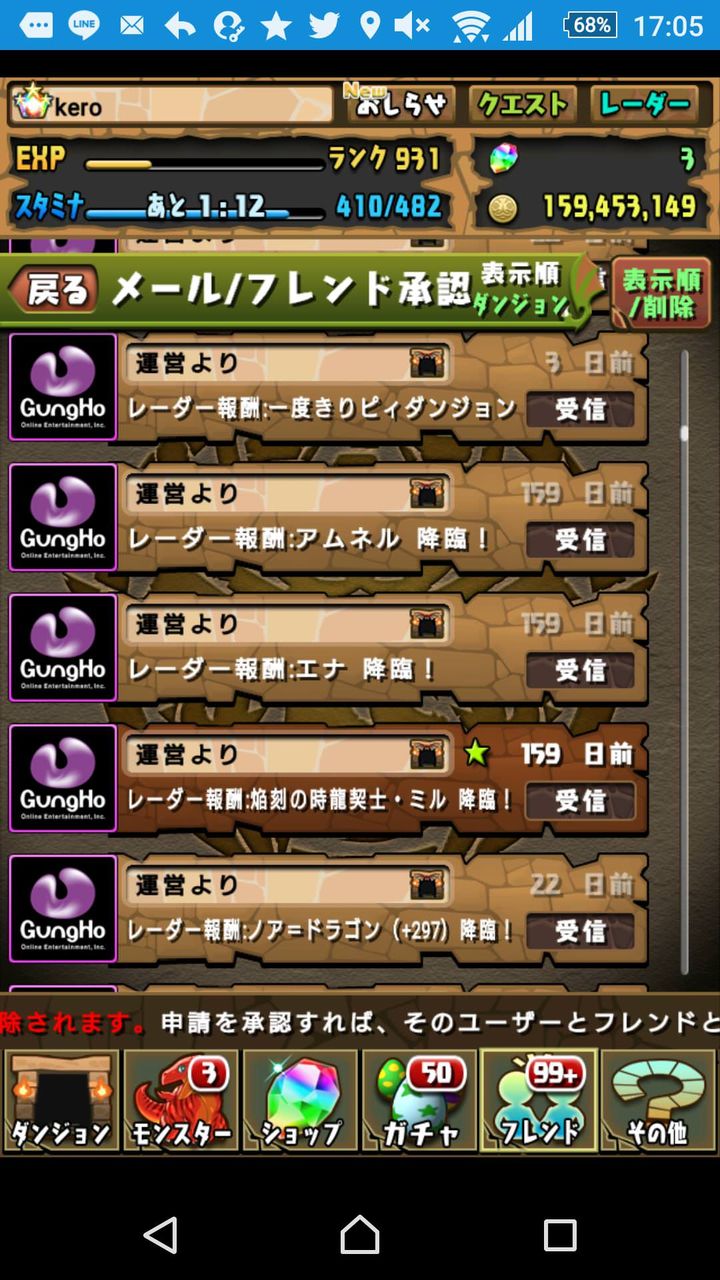Open the ガチャ egg menu
720x1280 pixels.
tap(418, 1100)
